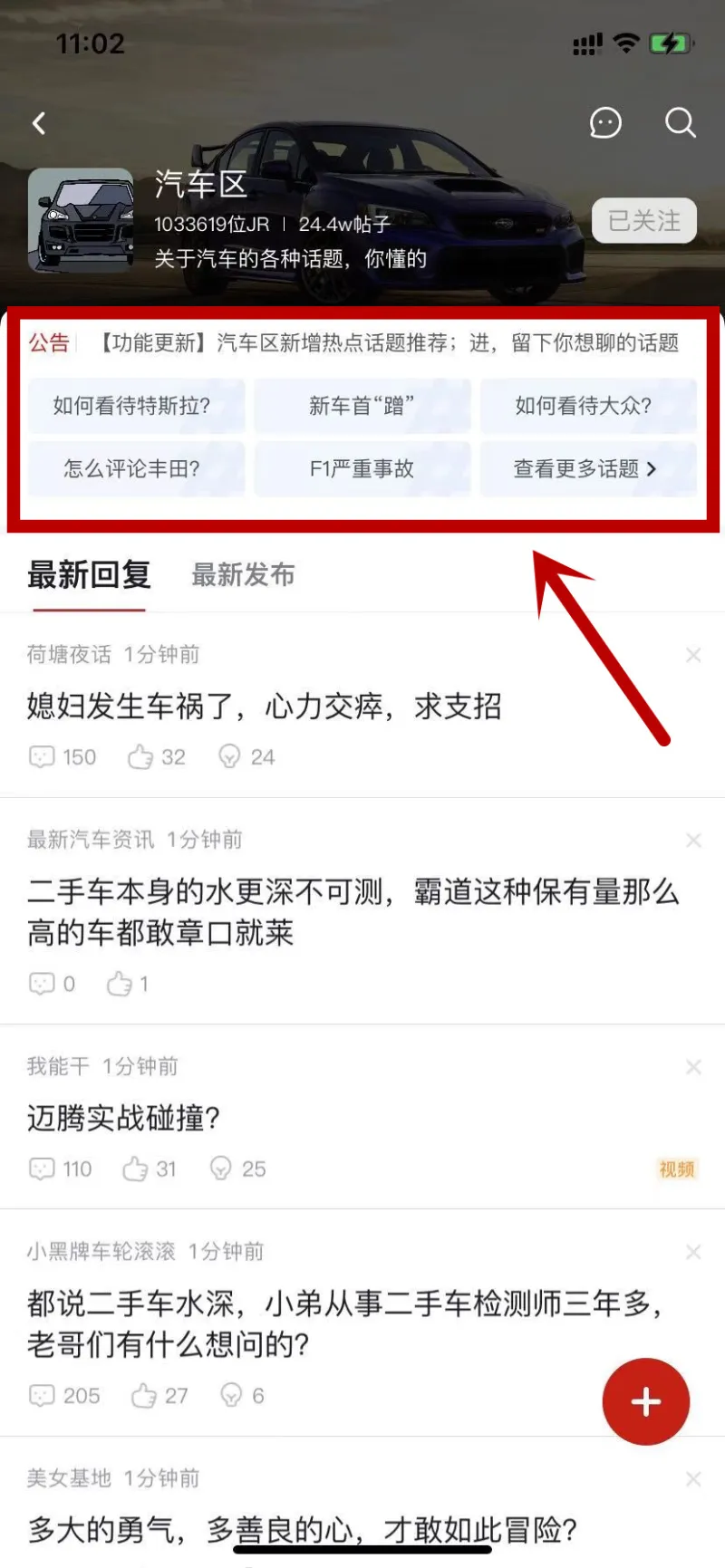
Task: Open the 公告 功能更新 announcement
Action: tap(387, 343)
